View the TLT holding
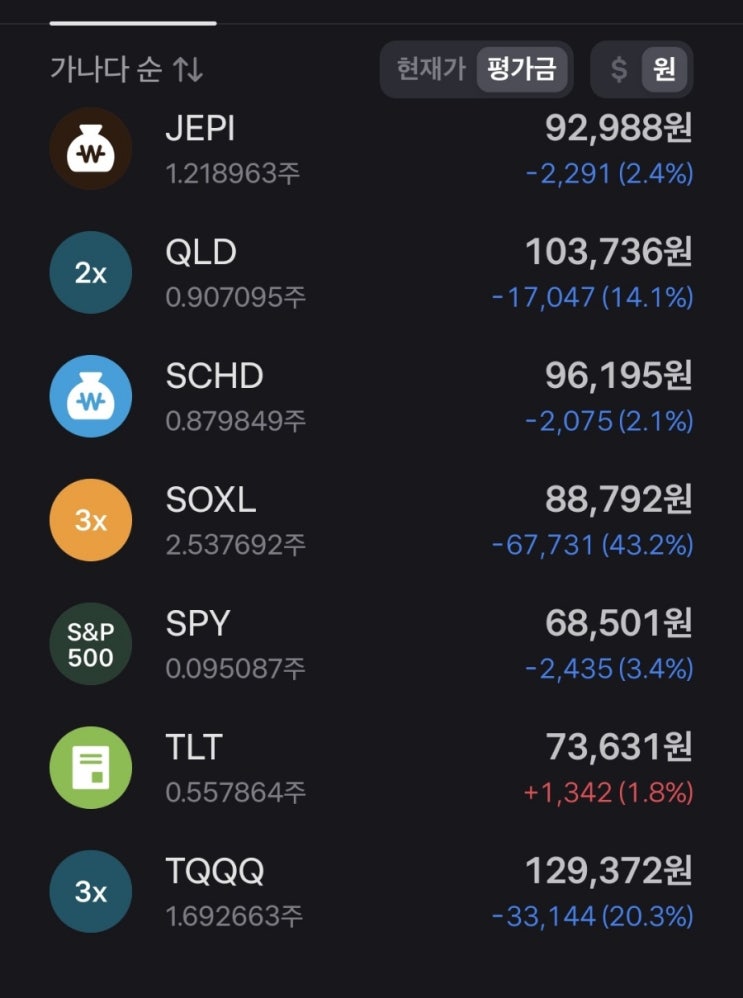Screen dimensions: 743x998 tap(371, 768)
